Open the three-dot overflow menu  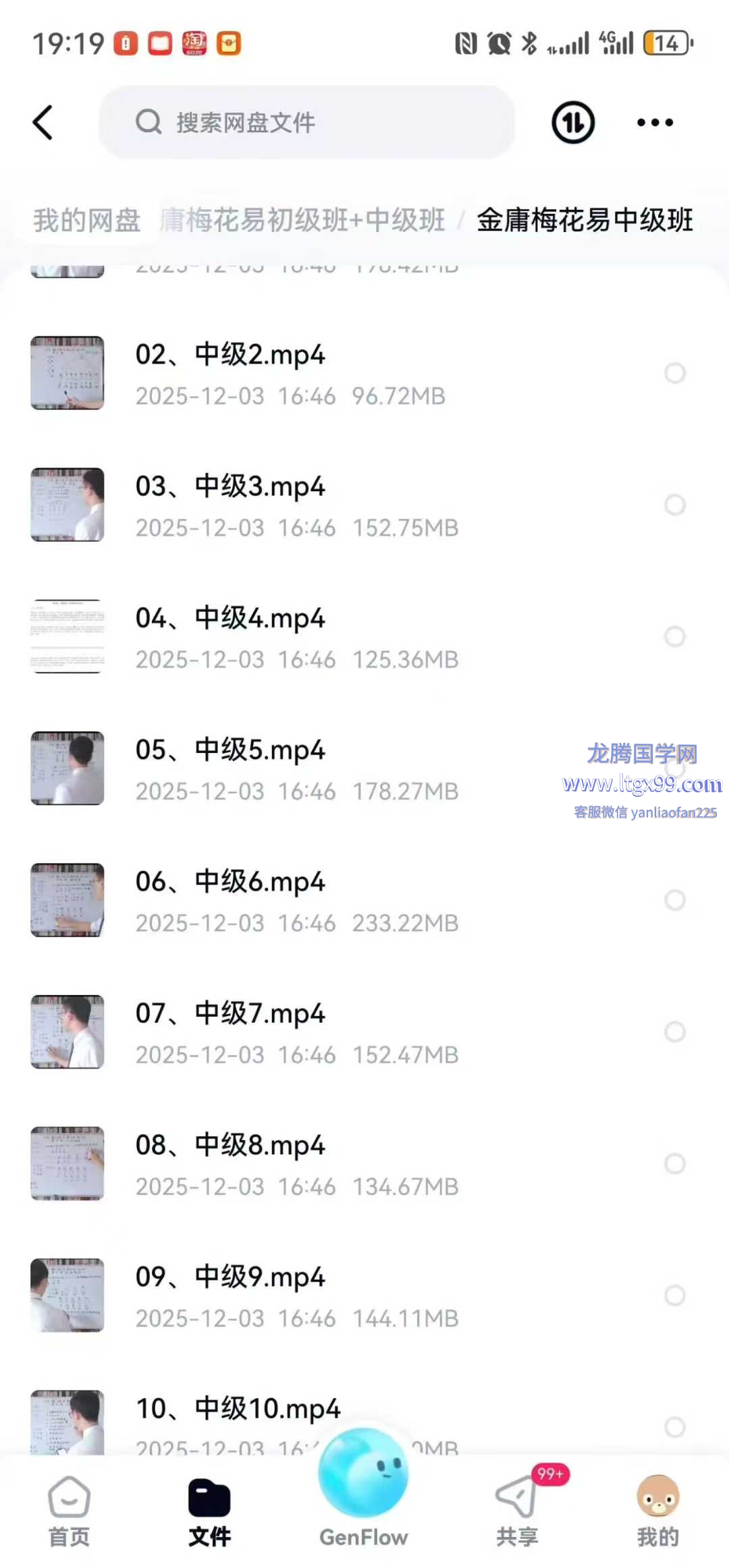[x=655, y=123]
